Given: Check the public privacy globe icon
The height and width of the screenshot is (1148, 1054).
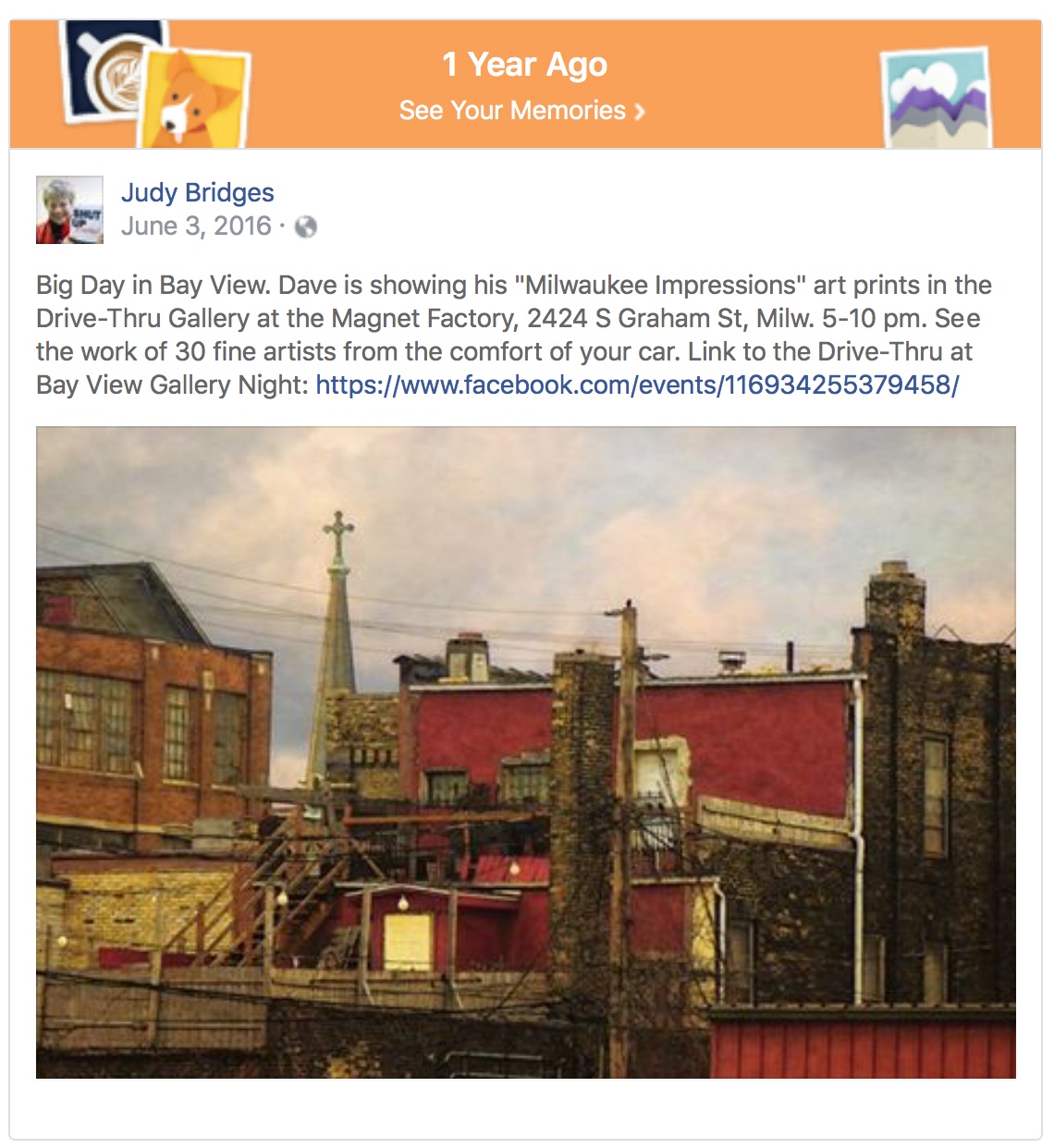Looking at the screenshot, I should point(306,227).
